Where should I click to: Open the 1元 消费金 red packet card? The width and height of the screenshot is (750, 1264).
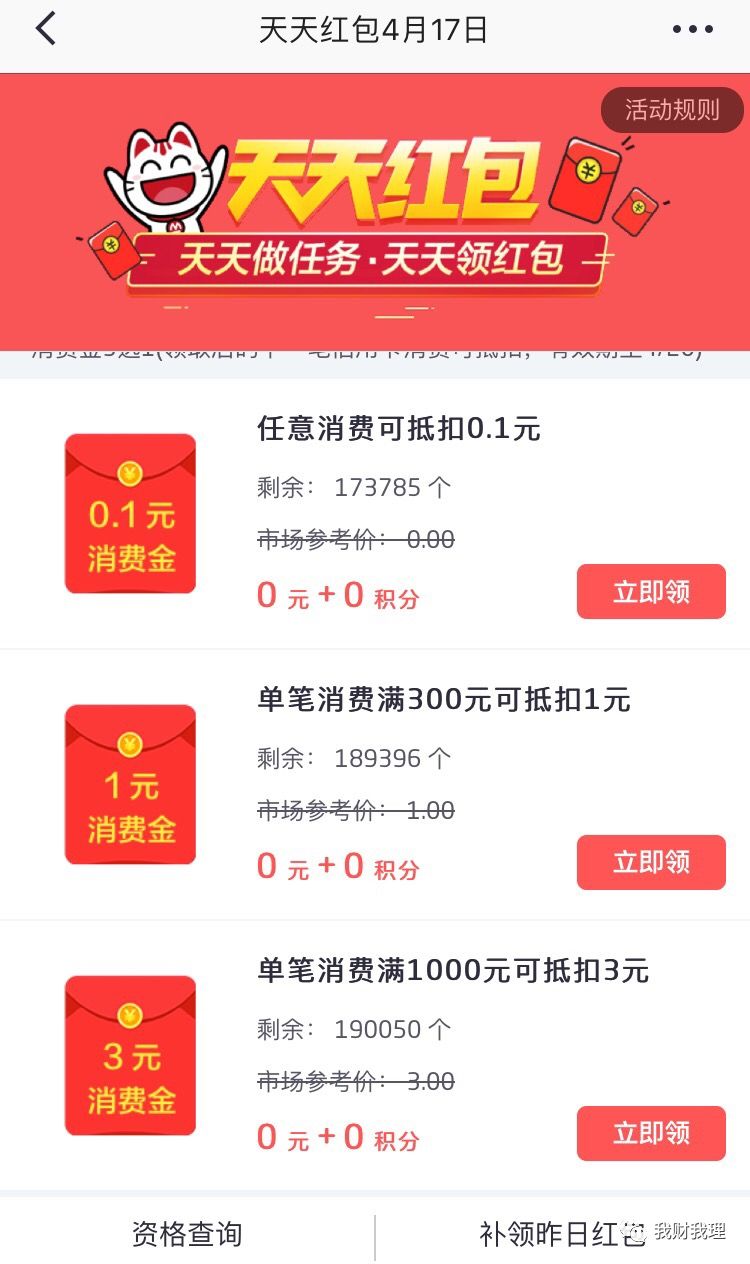pos(130,785)
